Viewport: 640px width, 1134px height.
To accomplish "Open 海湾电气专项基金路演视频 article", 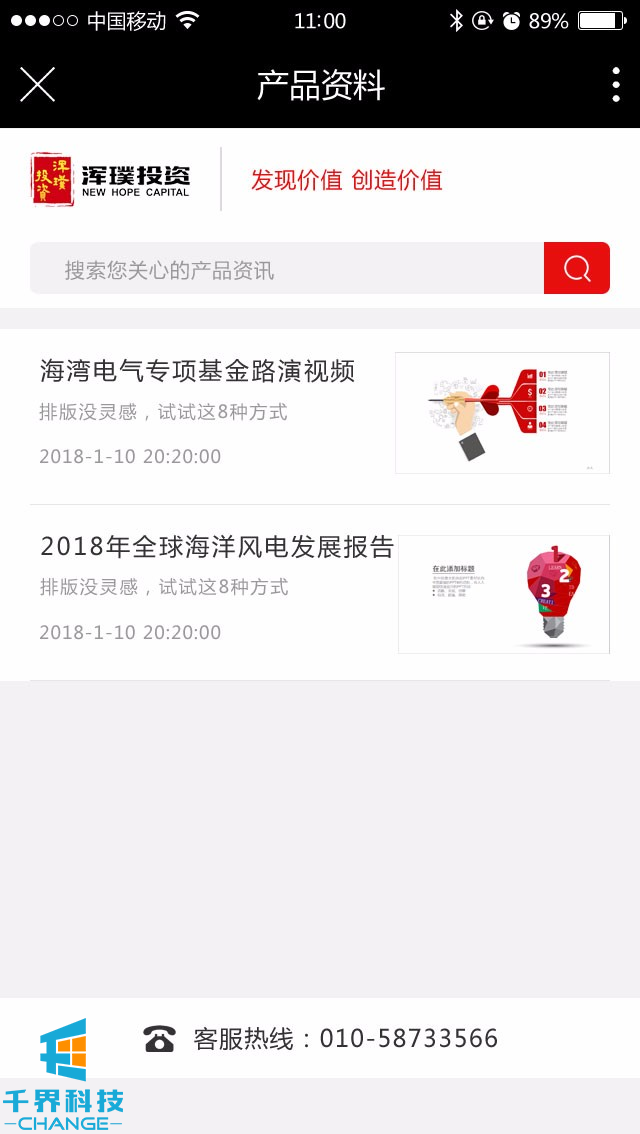I will (x=198, y=372).
